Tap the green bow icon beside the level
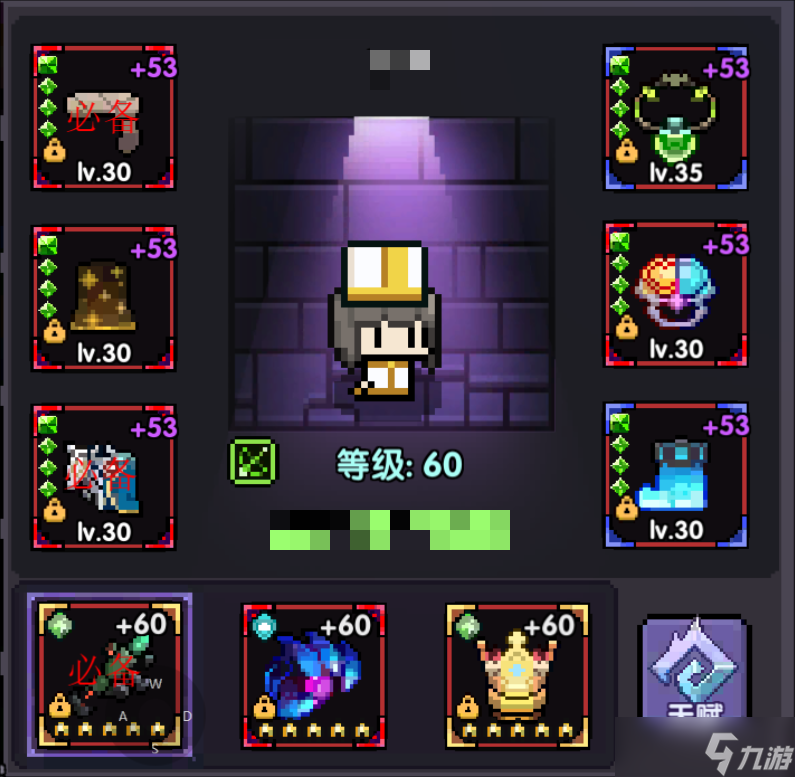 [253, 463]
